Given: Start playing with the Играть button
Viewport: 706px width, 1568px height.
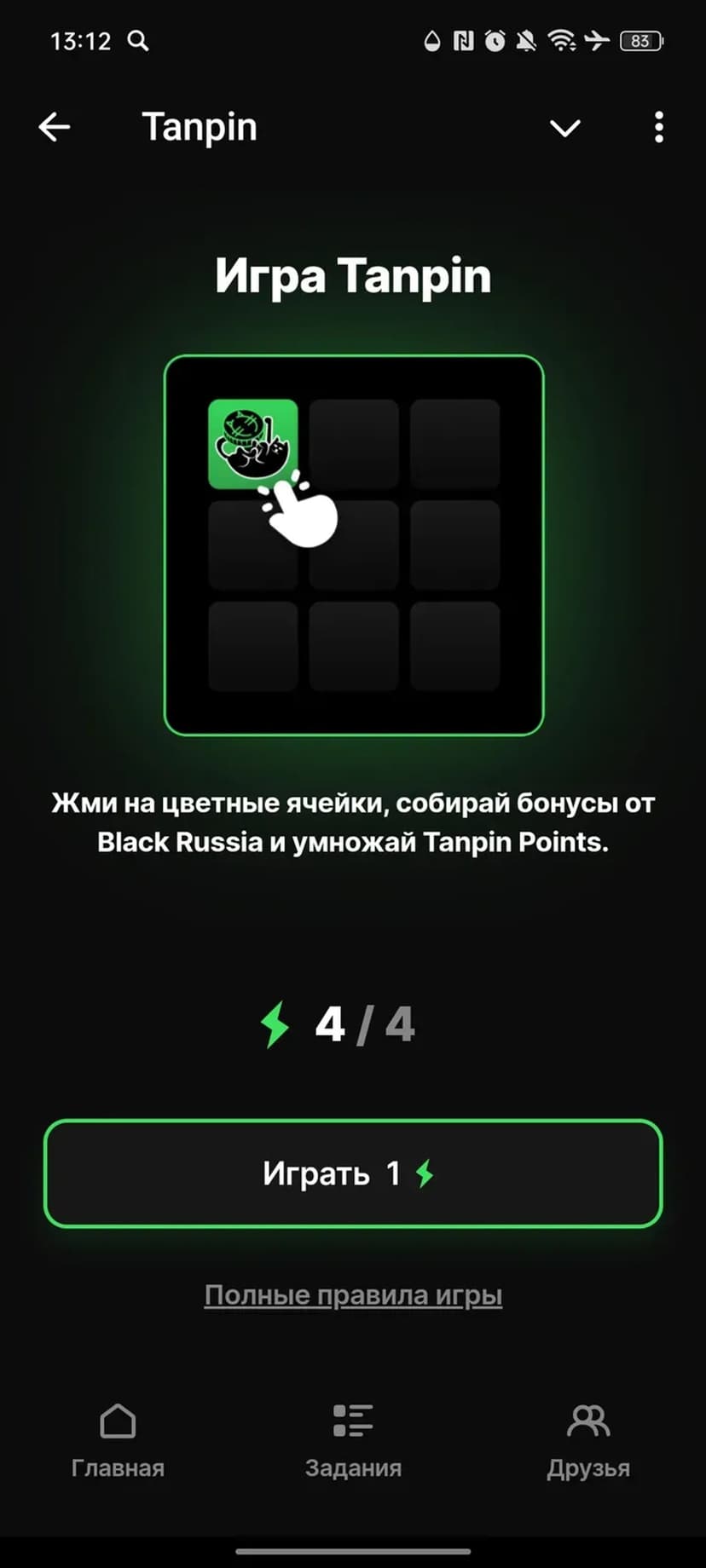Looking at the screenshot, I should click(353, 1173).
